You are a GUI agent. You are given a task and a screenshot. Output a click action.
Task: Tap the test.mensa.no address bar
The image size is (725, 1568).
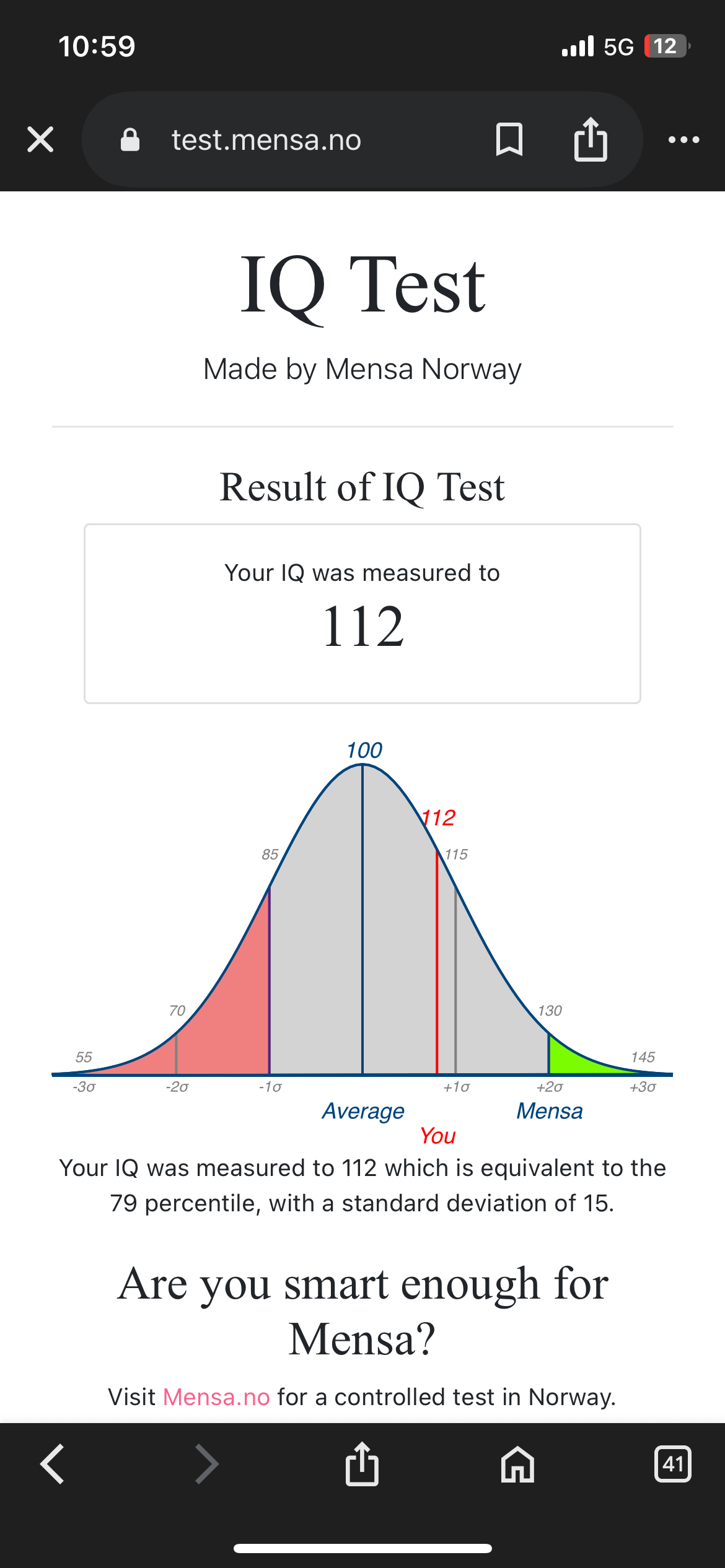266,140
